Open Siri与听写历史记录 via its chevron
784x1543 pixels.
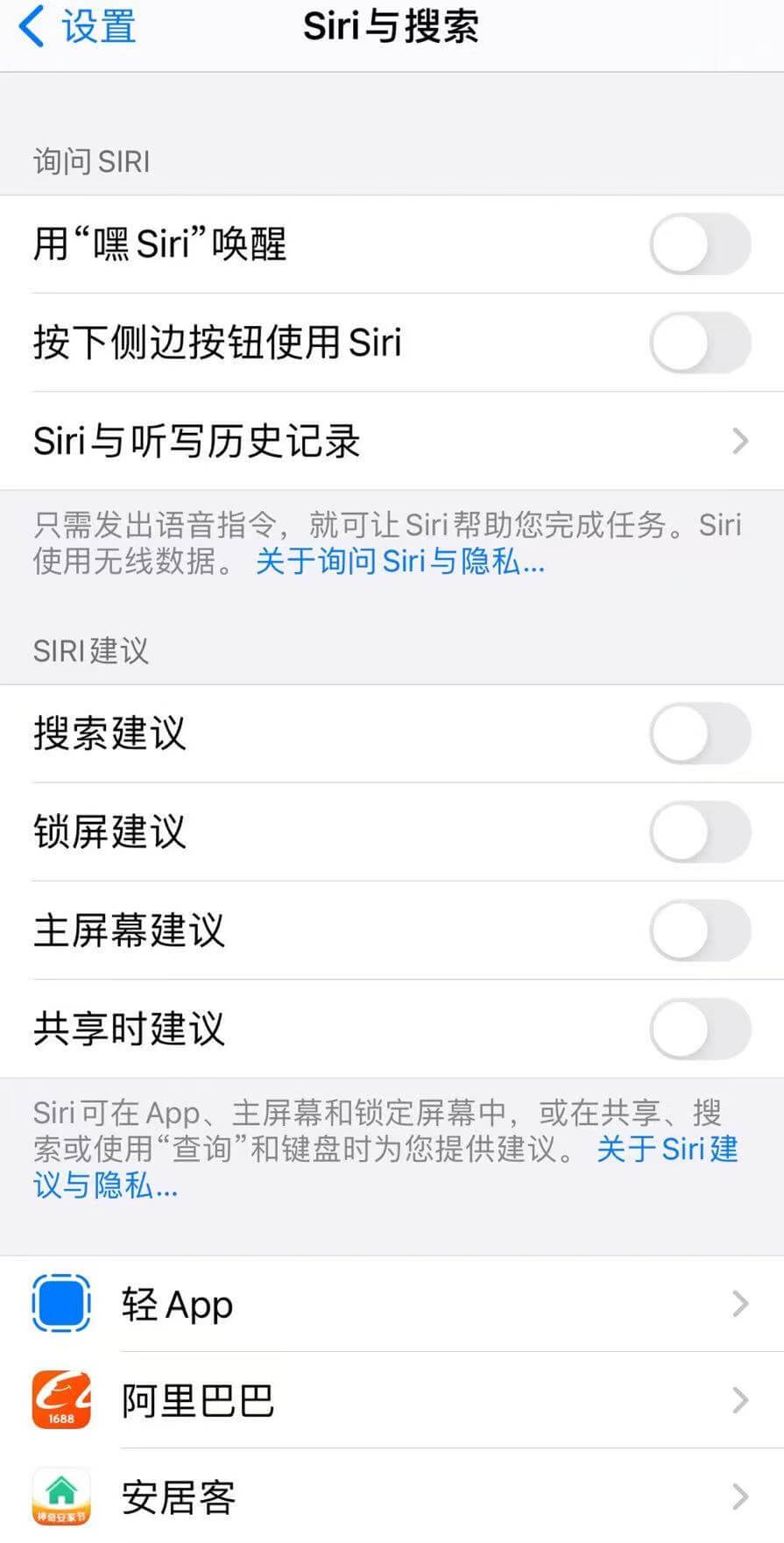coord(740,442)
